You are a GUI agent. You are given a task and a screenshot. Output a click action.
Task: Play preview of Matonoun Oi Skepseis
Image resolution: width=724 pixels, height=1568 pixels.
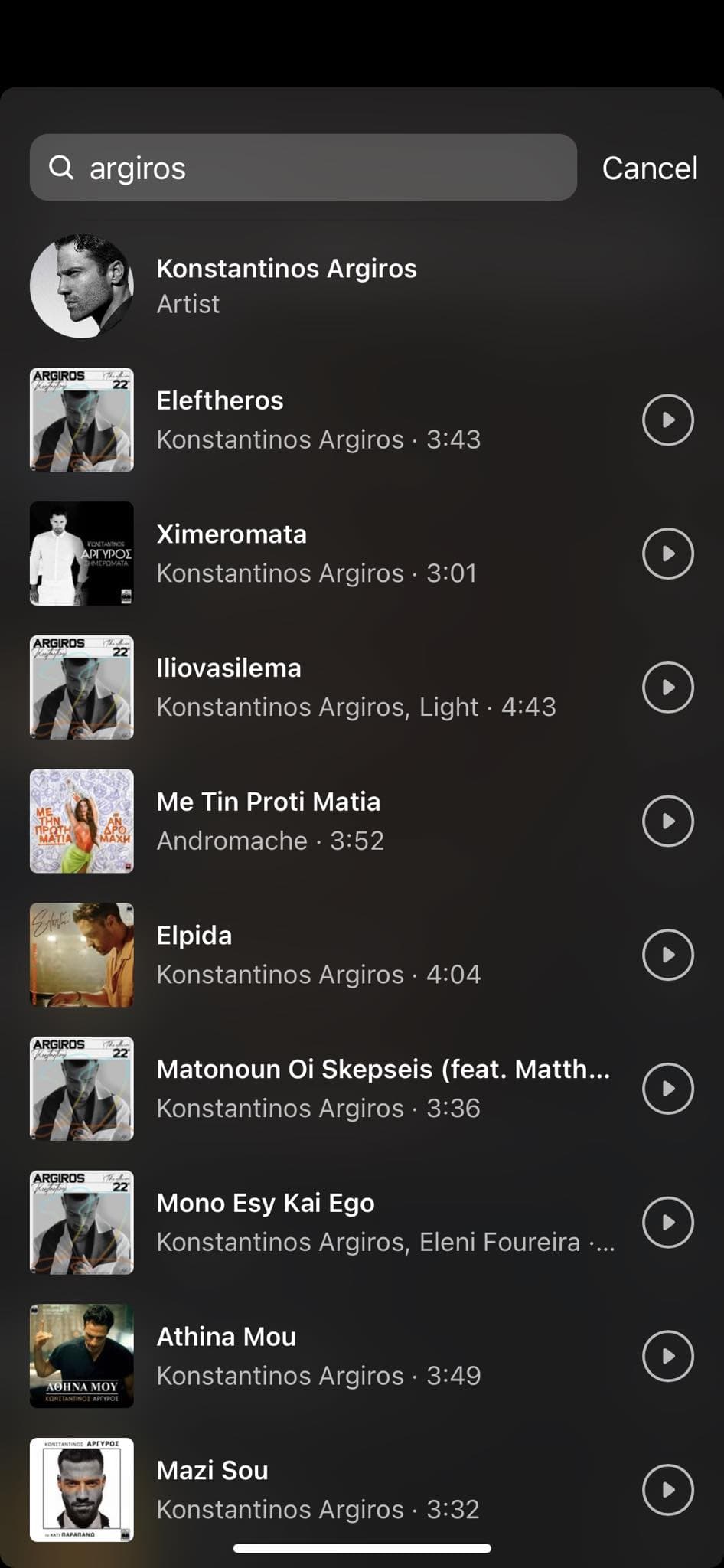pyautogui.click(x=667, y=1088)
